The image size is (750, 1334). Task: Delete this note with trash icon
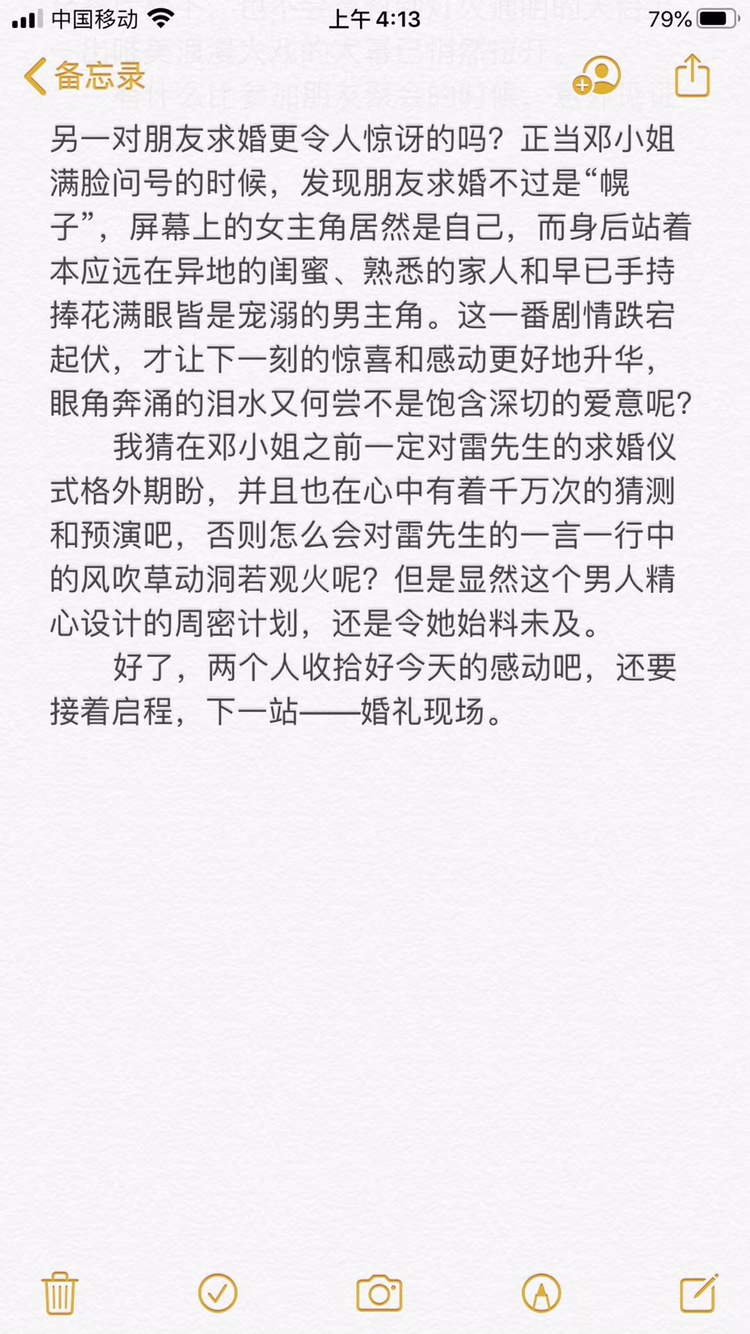[x=59, y=1293]
